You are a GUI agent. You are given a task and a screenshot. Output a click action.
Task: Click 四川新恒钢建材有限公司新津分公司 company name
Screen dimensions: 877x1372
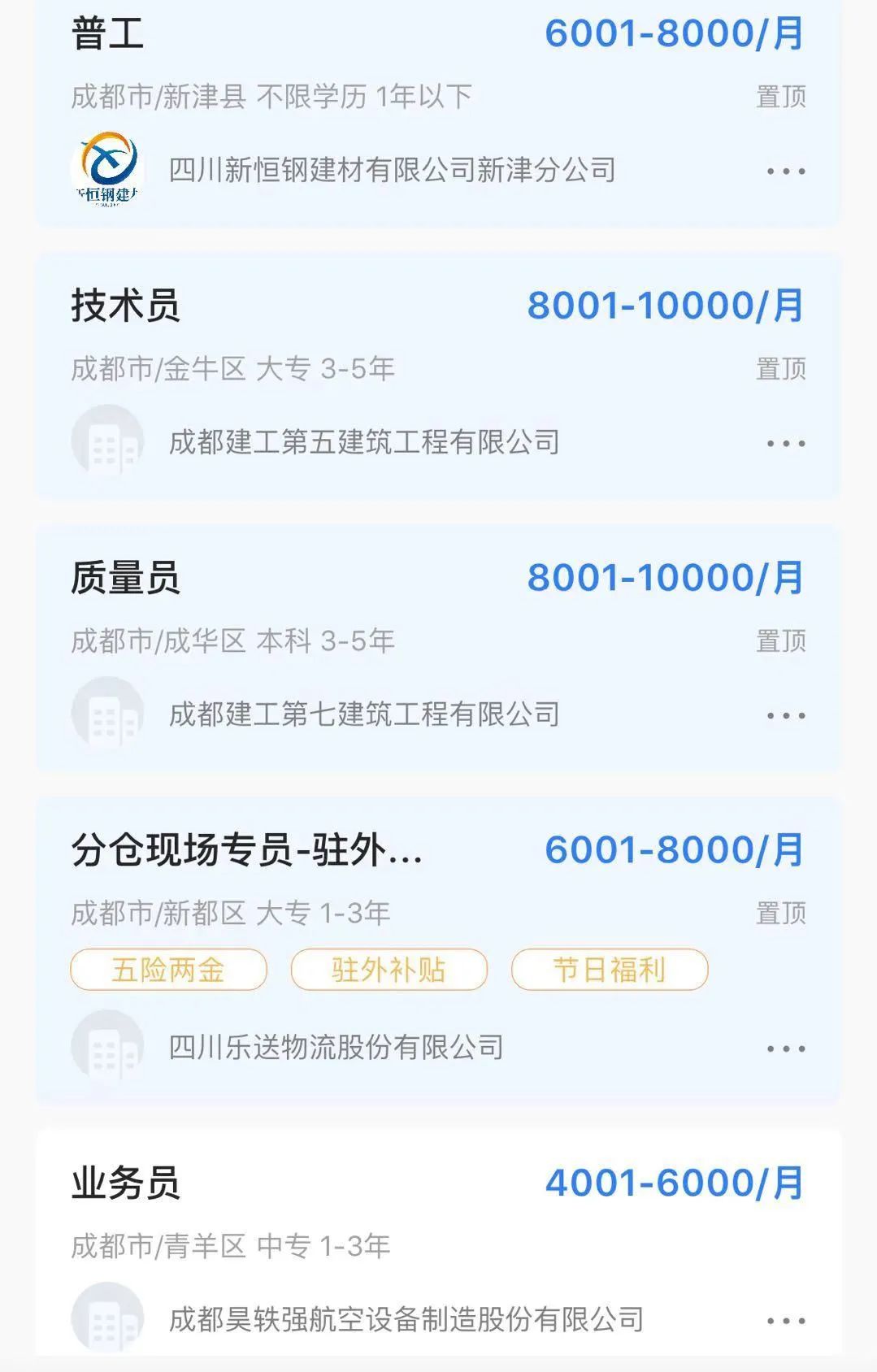click(x=390, y=168)
